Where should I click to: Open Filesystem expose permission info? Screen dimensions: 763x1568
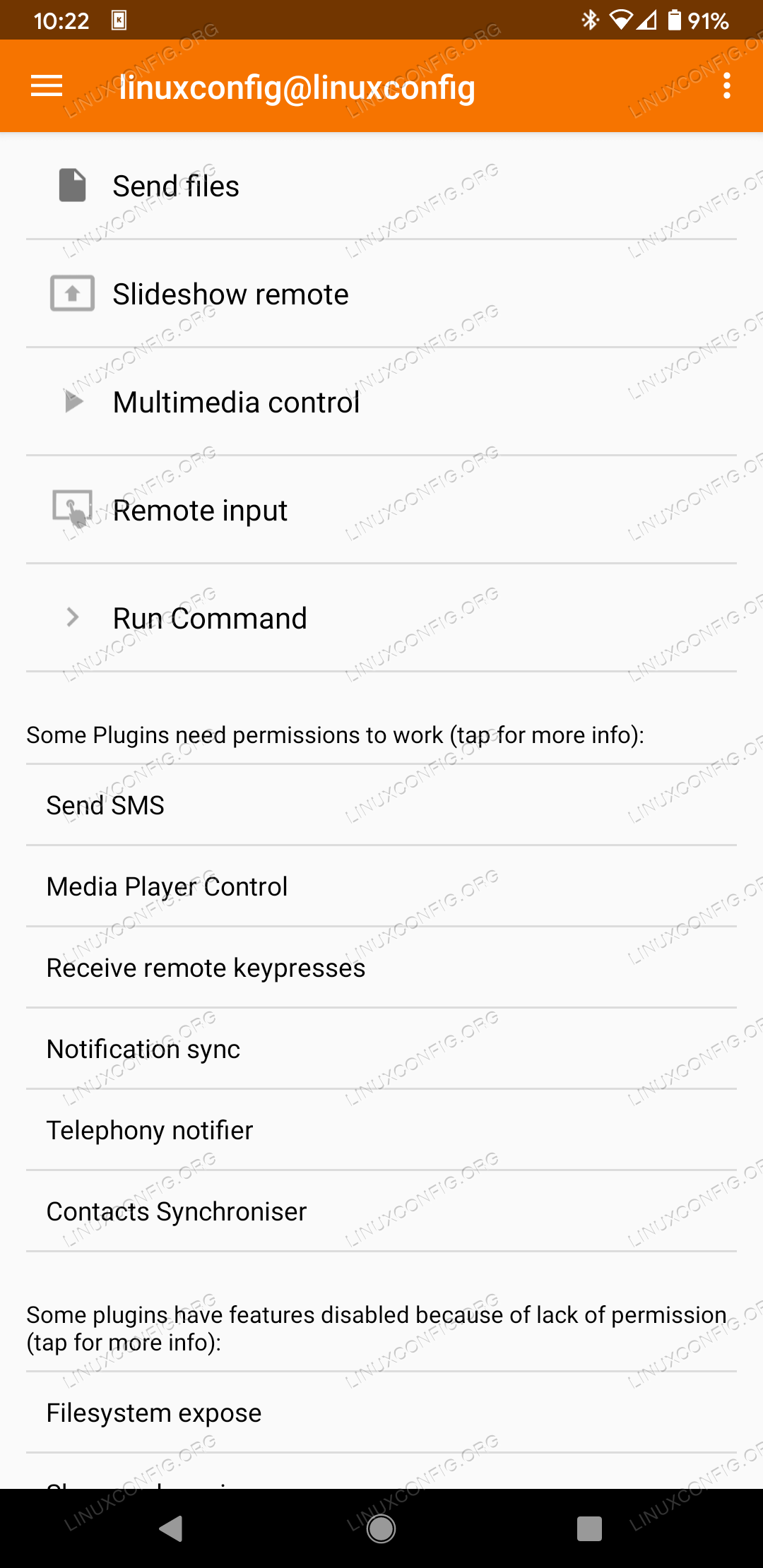[x=381, y=1413]
